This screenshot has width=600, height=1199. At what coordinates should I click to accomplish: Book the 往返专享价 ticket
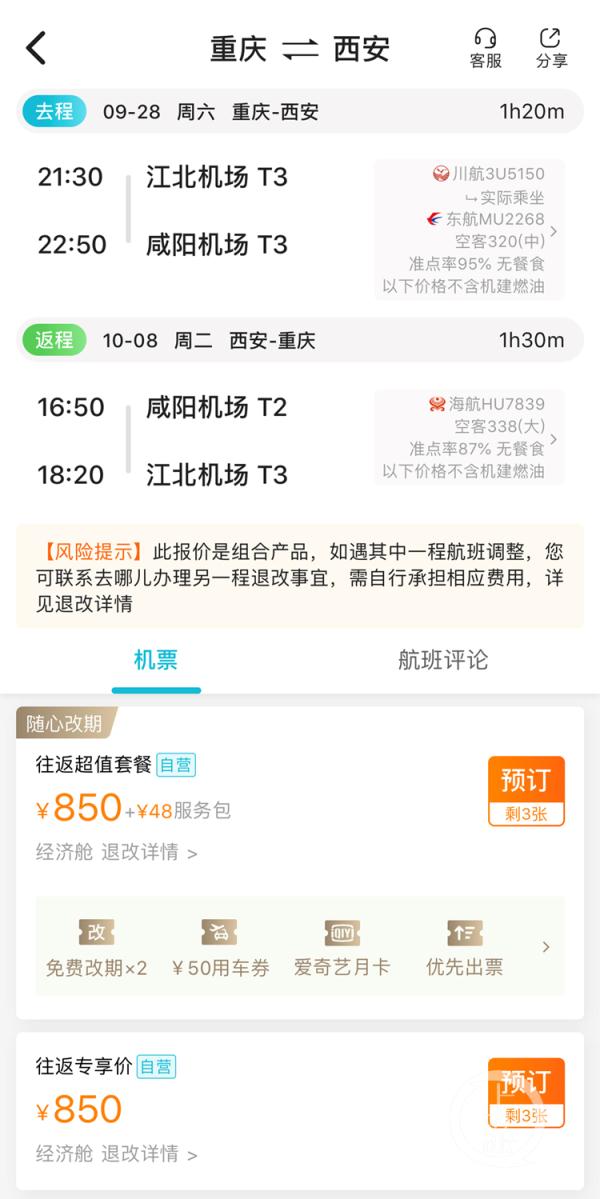pyautogui.click(x=527, y=1093)
